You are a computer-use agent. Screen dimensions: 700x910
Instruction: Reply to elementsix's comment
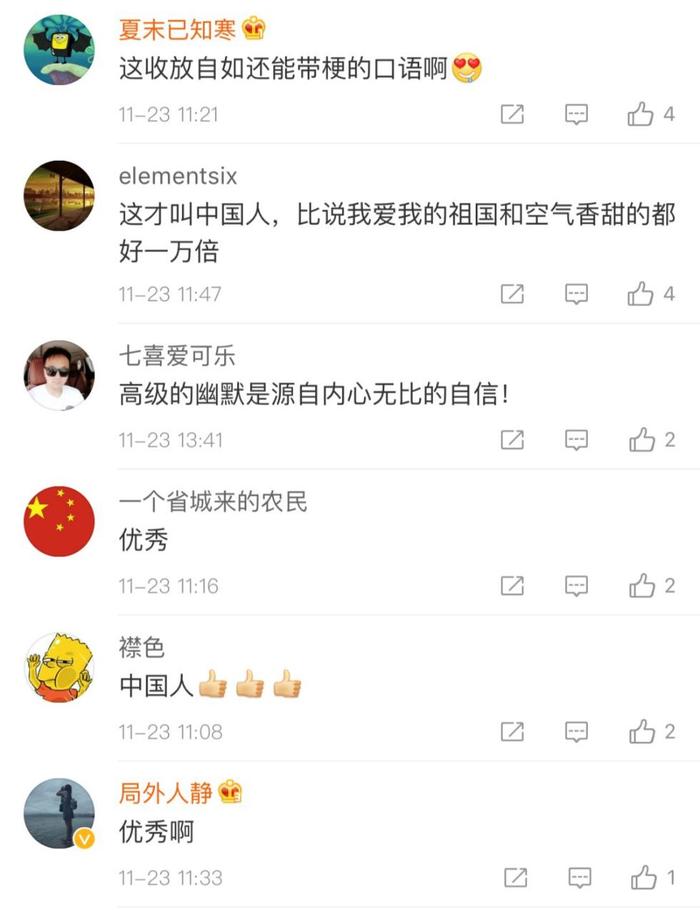[x=576, y=294]
